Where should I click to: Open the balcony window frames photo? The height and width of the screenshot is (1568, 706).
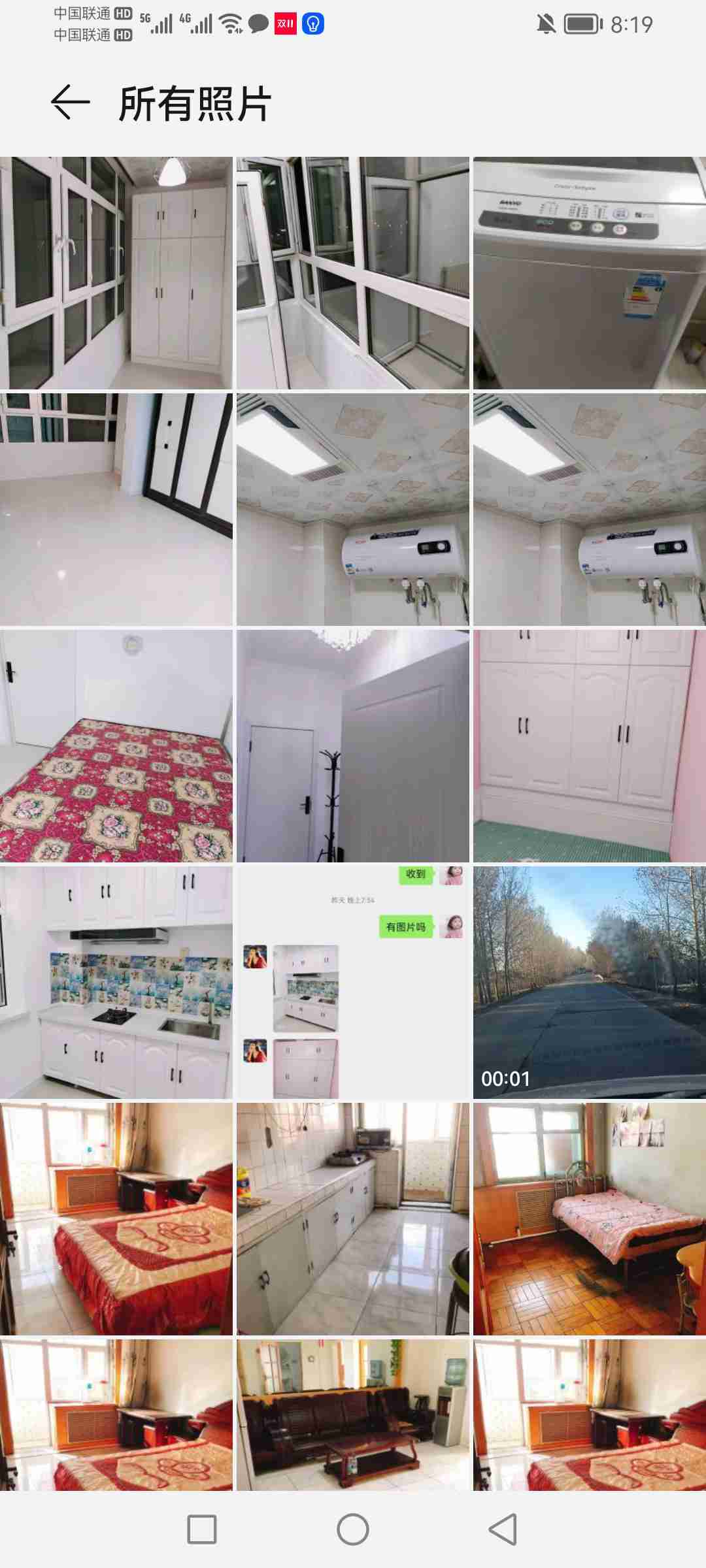pyautogui.click(x=353, y=272)
